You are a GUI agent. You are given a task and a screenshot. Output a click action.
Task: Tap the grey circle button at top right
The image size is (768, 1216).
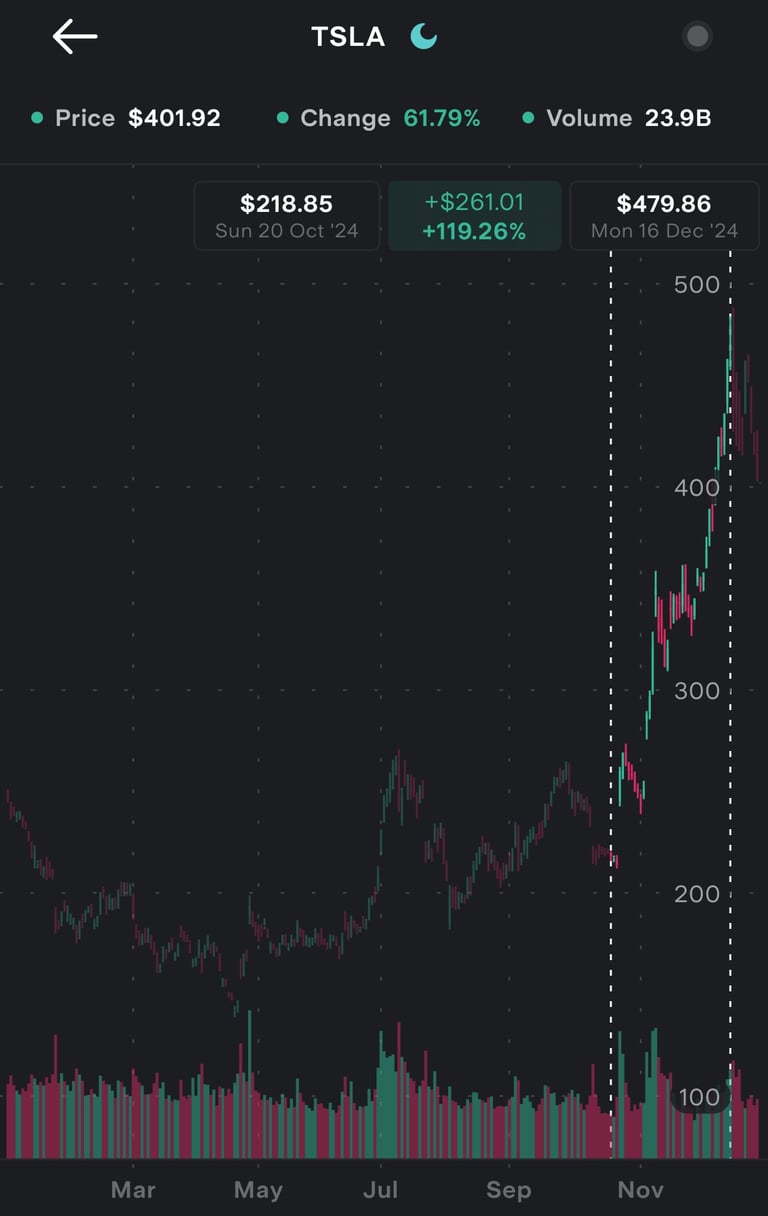point(697,37)
